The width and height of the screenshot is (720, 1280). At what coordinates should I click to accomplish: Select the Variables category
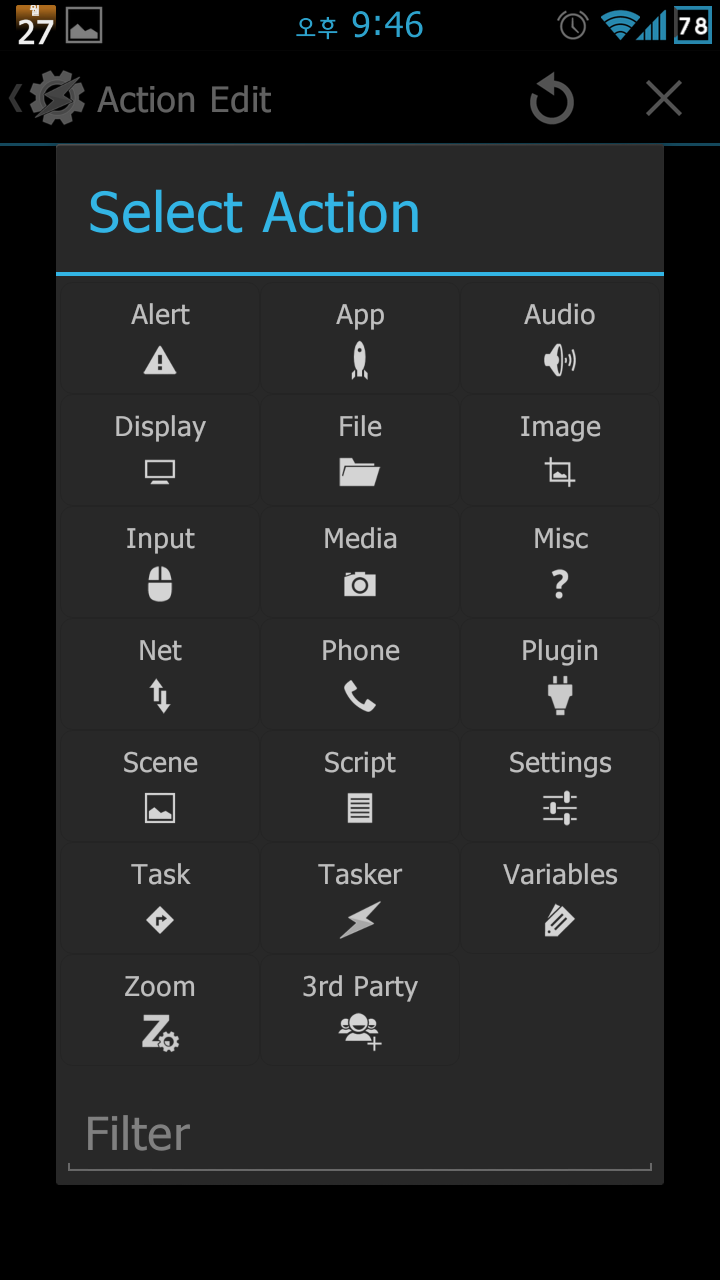[x=560, y=899]
